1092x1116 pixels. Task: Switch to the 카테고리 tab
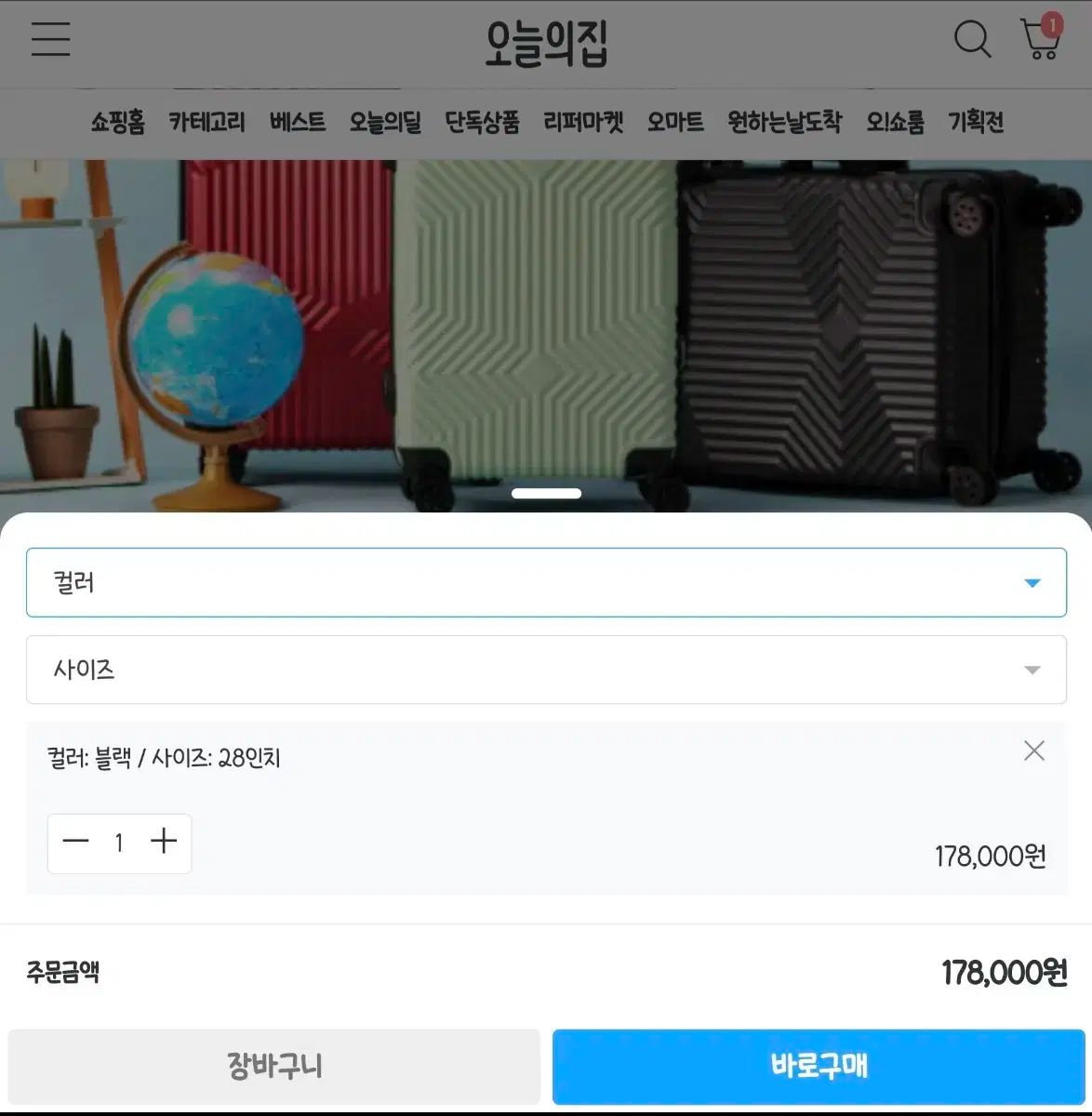pyautogui.click(x=207, y=122)
